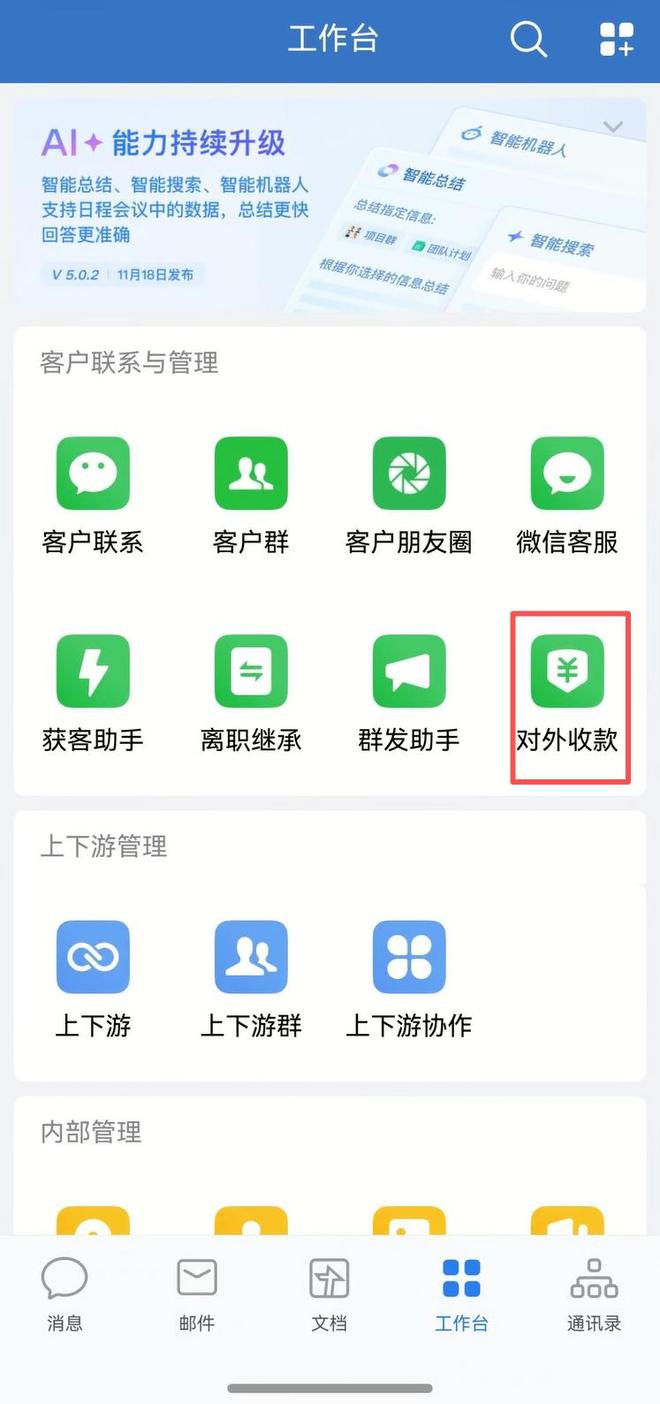The width and height of the screenshot is (660, 1404).
Task: Tap the add apps grid icon
Action: 616,40
